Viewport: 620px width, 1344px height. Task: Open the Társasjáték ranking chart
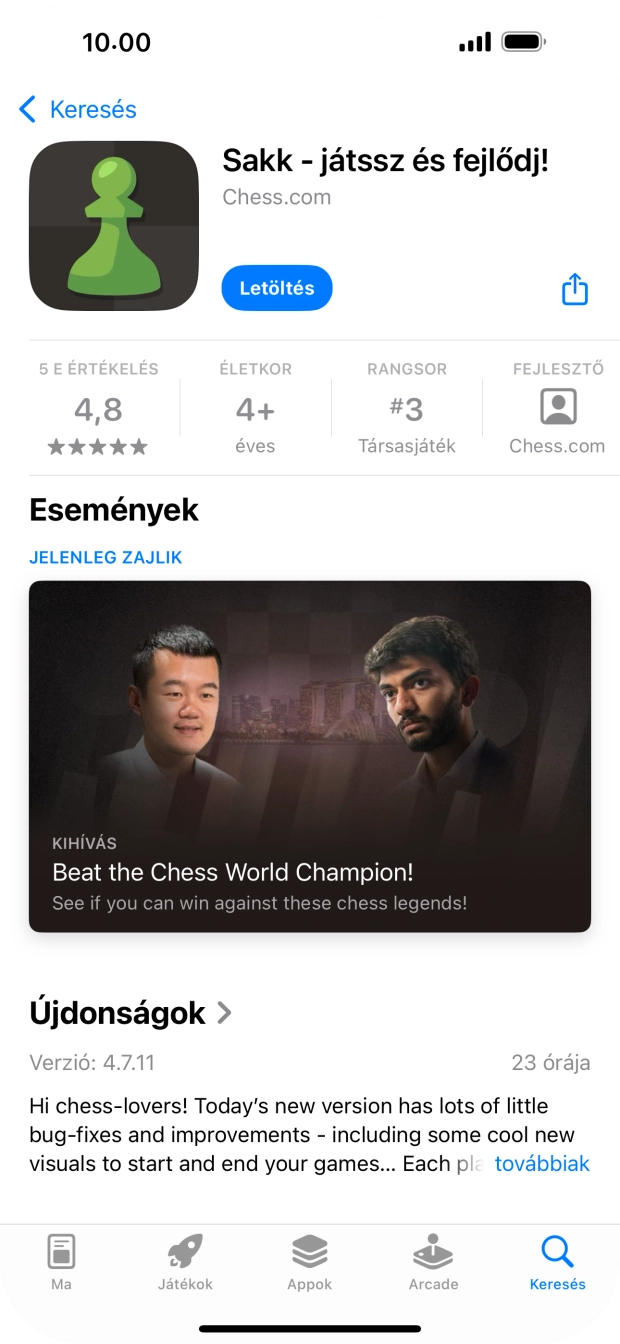[x=406, y=409]
